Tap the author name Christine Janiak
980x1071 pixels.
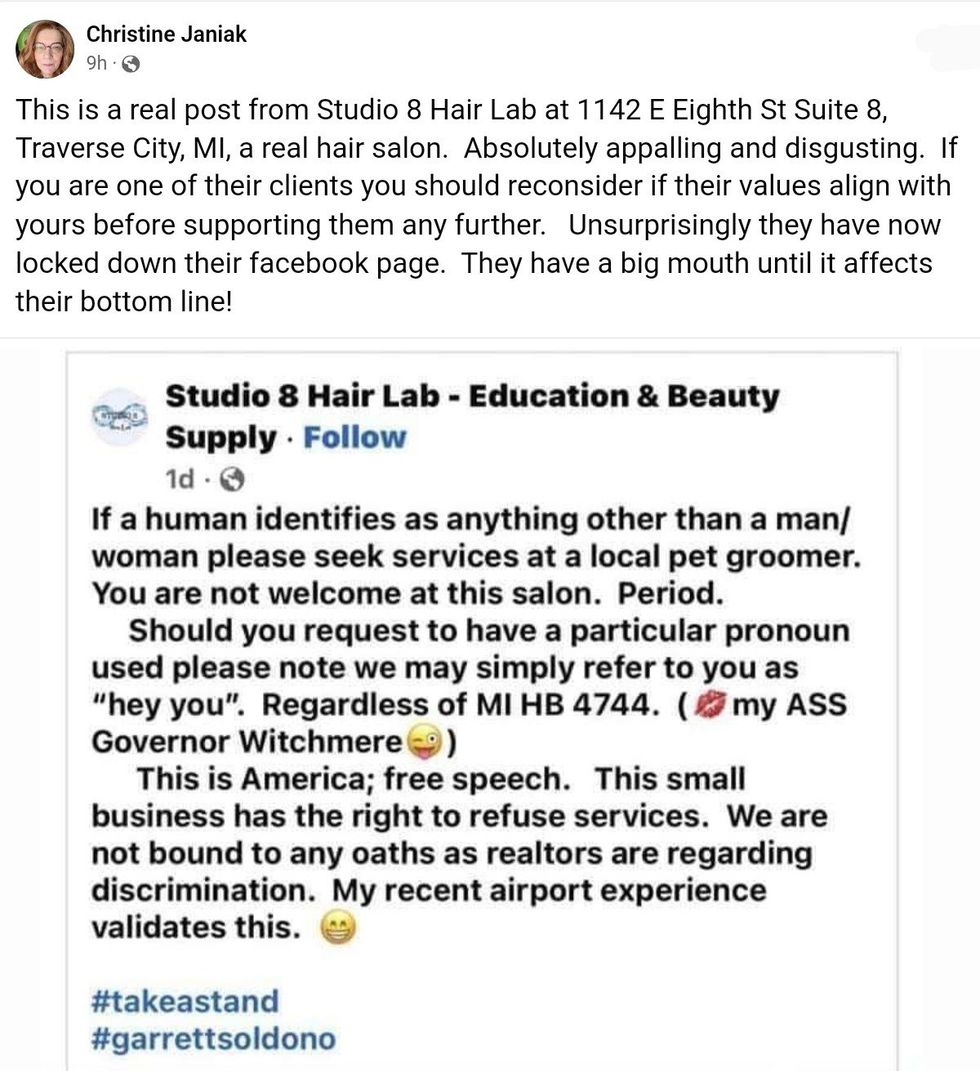[x=166, y=35]
